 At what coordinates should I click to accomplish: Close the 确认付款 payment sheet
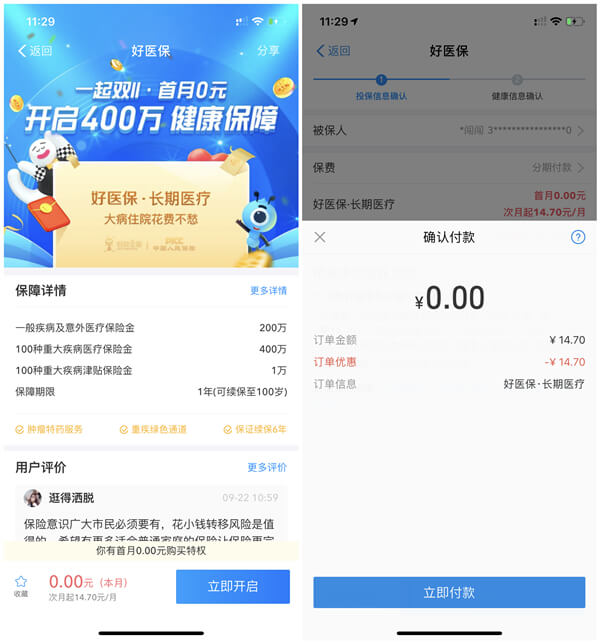[x=320, y=237]
